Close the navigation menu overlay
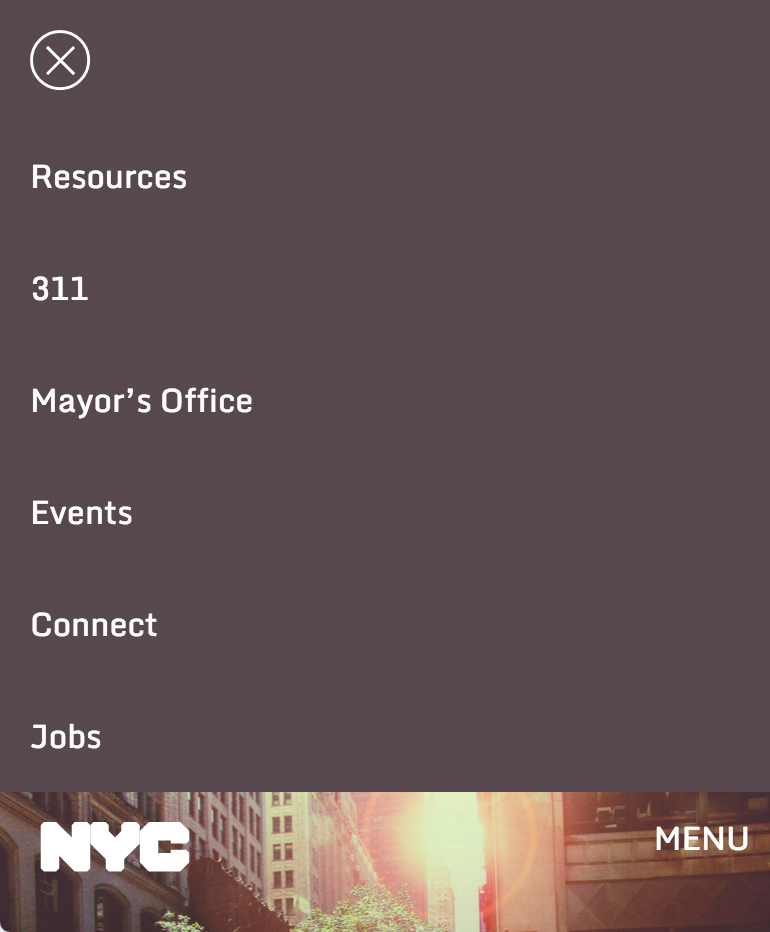 coord(60,61)
